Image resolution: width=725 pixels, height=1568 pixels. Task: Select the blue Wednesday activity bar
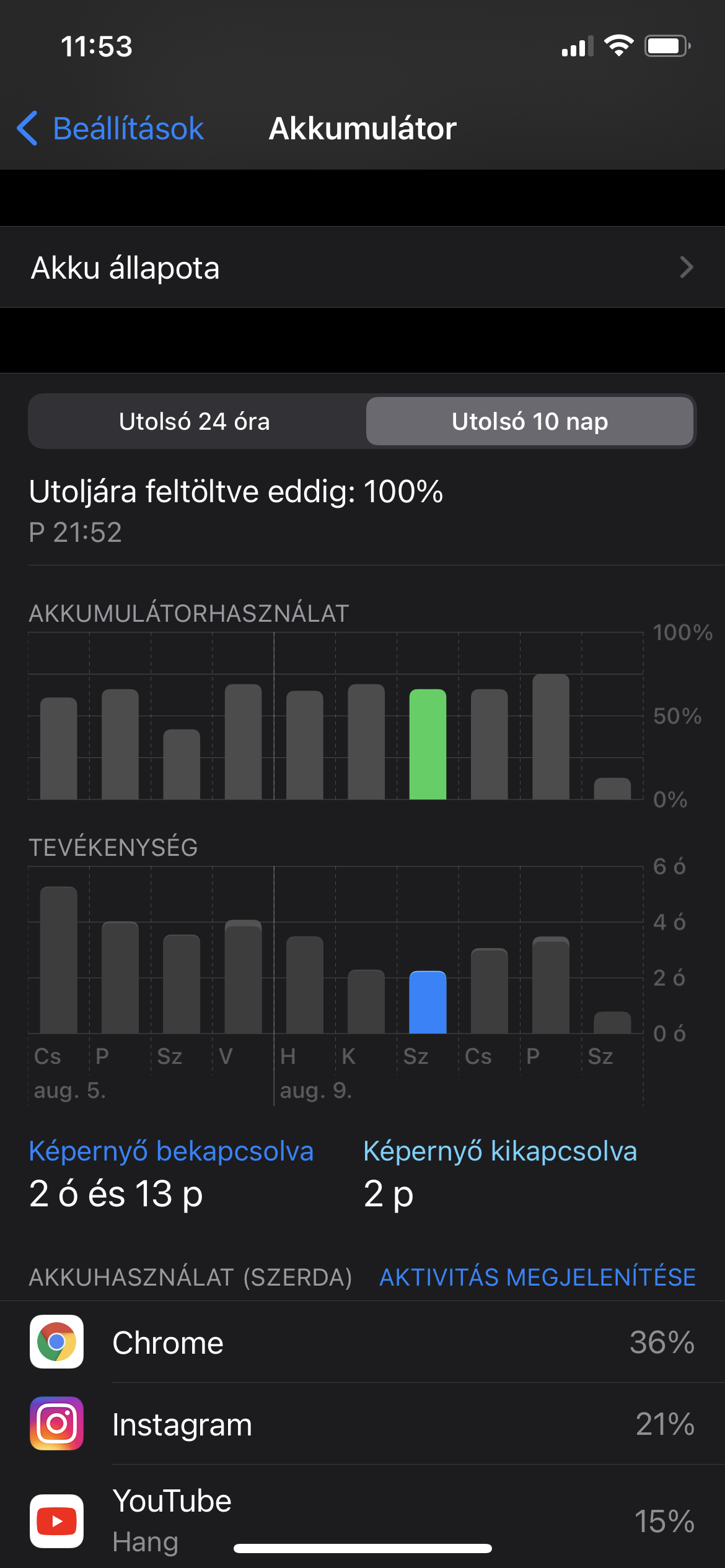(428, 1002)
